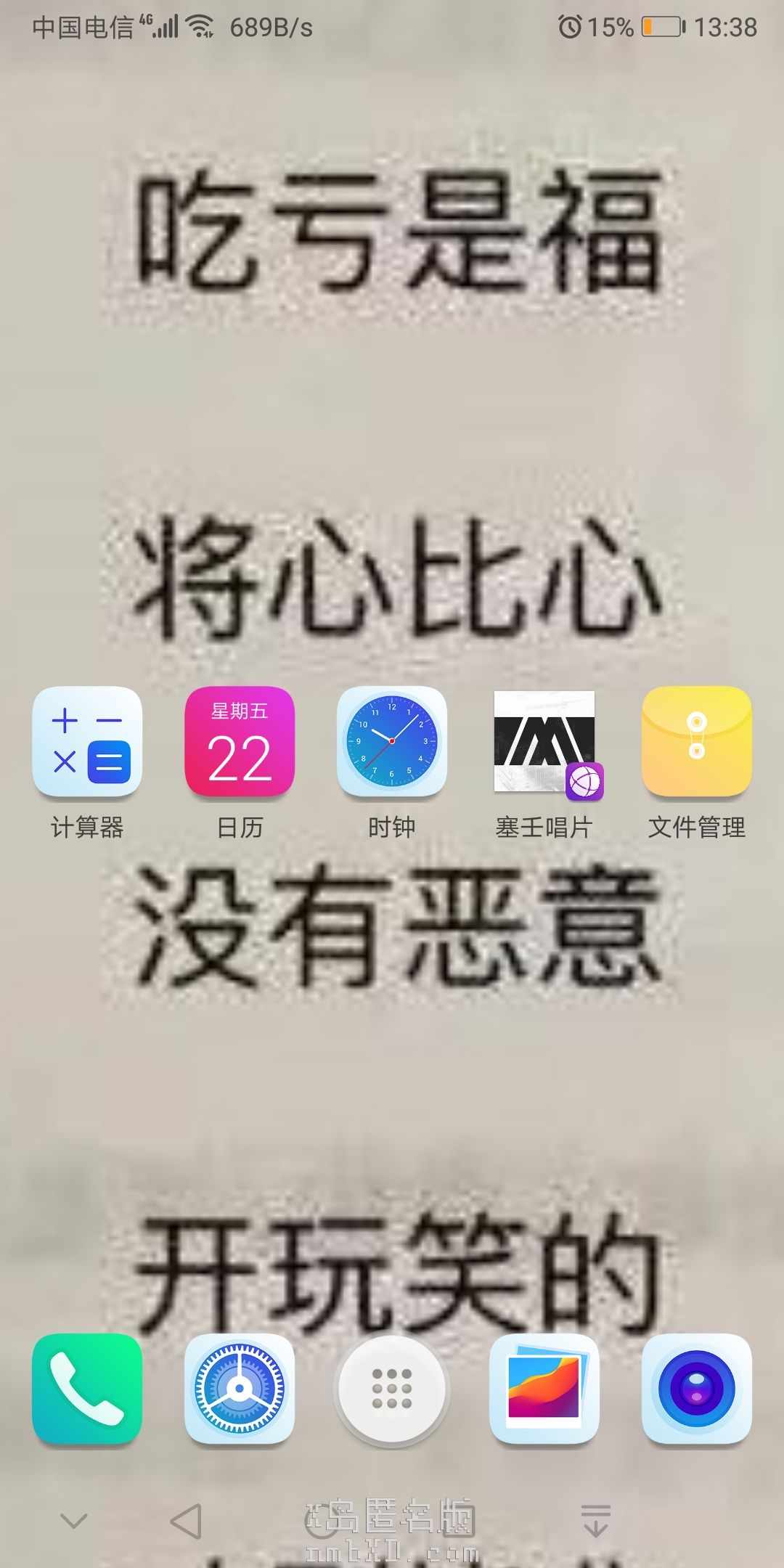Open the camera app in the dock
The width and height of the screenshot is (784, 1568).
697,1388
